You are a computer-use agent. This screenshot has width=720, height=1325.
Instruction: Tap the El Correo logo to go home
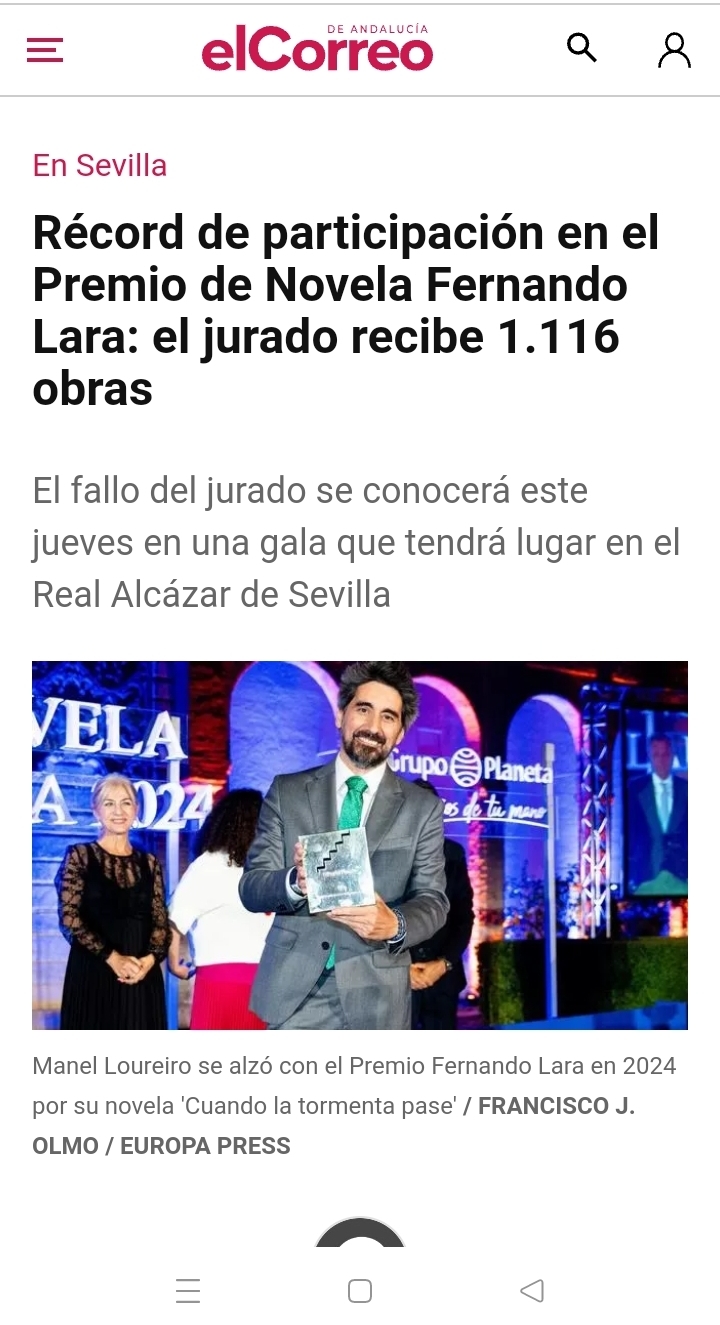click(317, 50)
